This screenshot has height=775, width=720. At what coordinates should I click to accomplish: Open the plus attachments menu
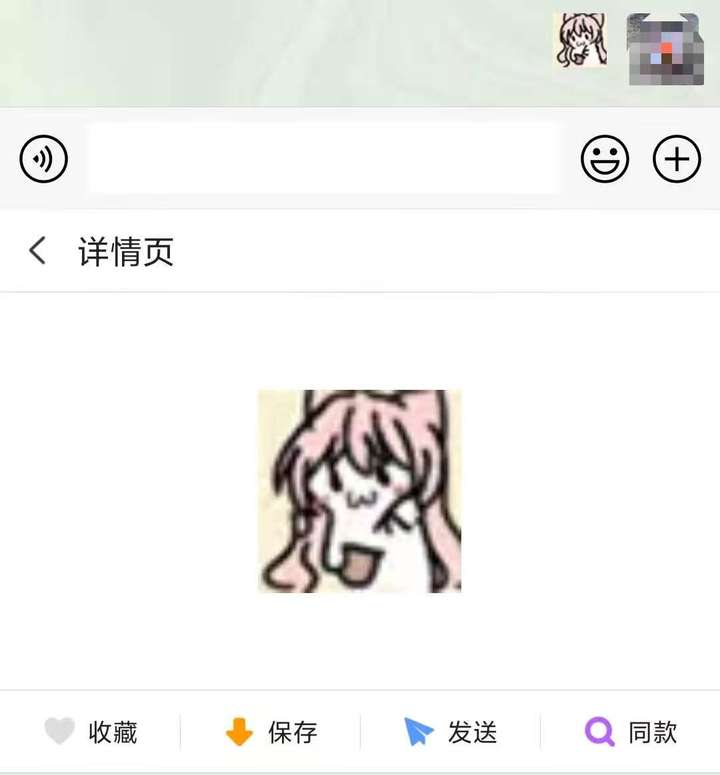coord(677,159)
